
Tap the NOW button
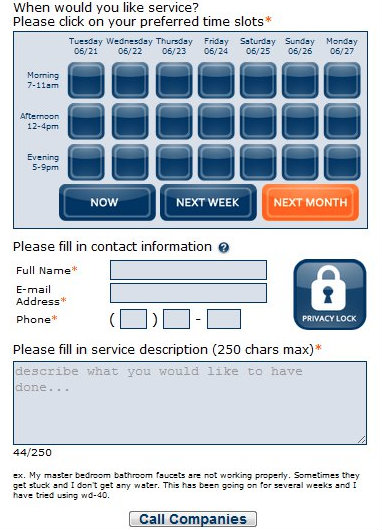(108, 202)
